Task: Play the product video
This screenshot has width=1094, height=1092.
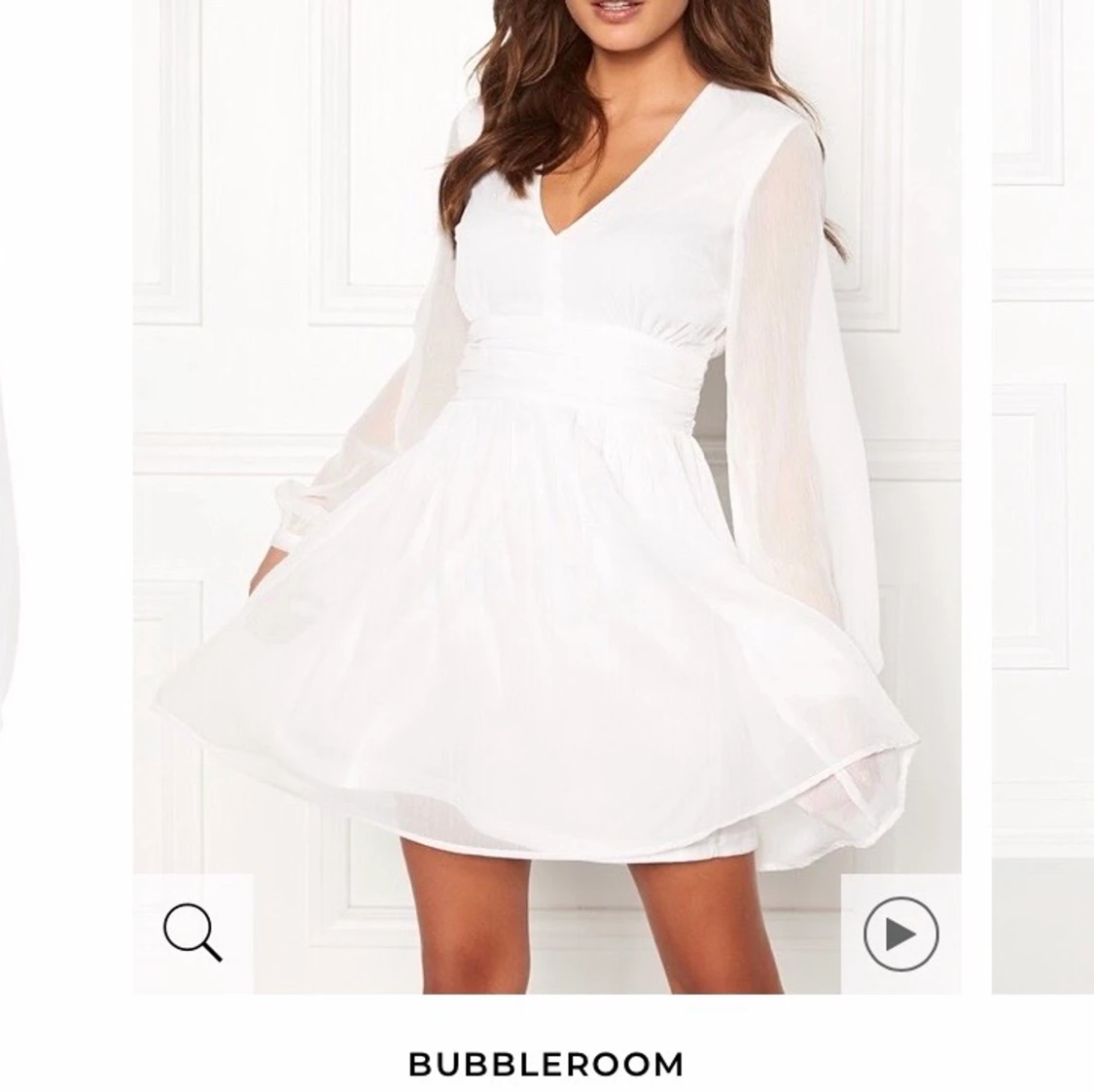Action: click(x=900, y=933)
